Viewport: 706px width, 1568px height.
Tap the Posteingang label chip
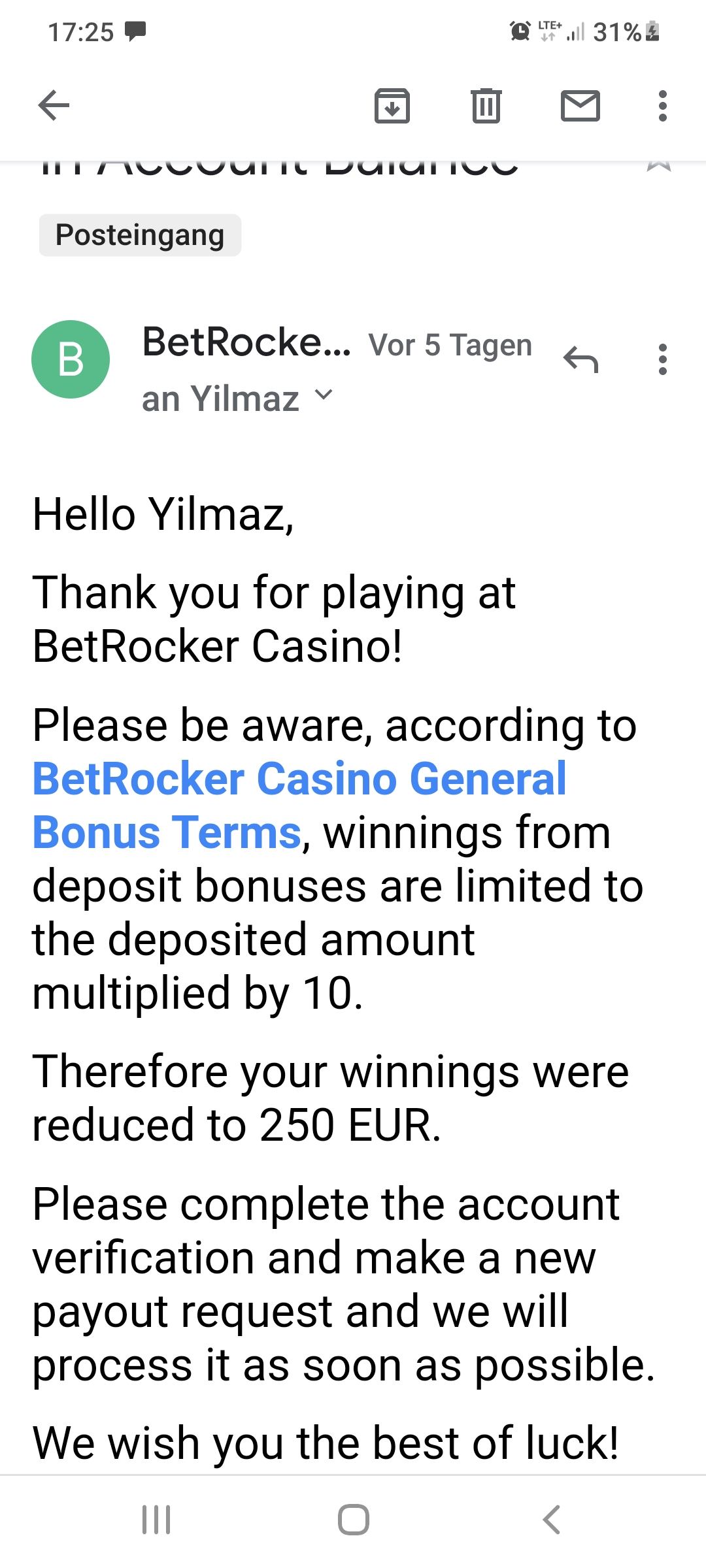pos(140,235)
